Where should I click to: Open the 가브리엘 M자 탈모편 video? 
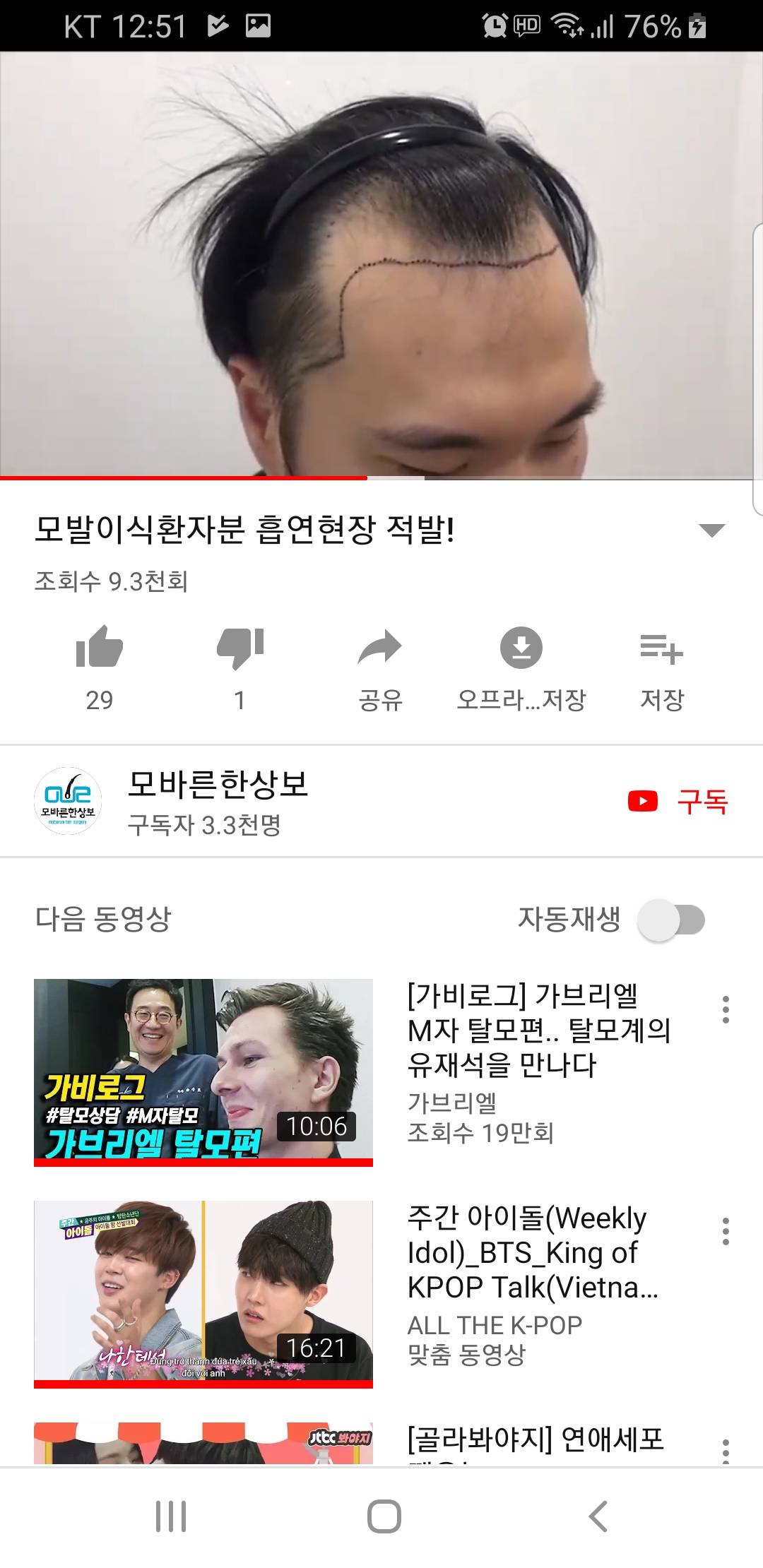(203, 1072)
